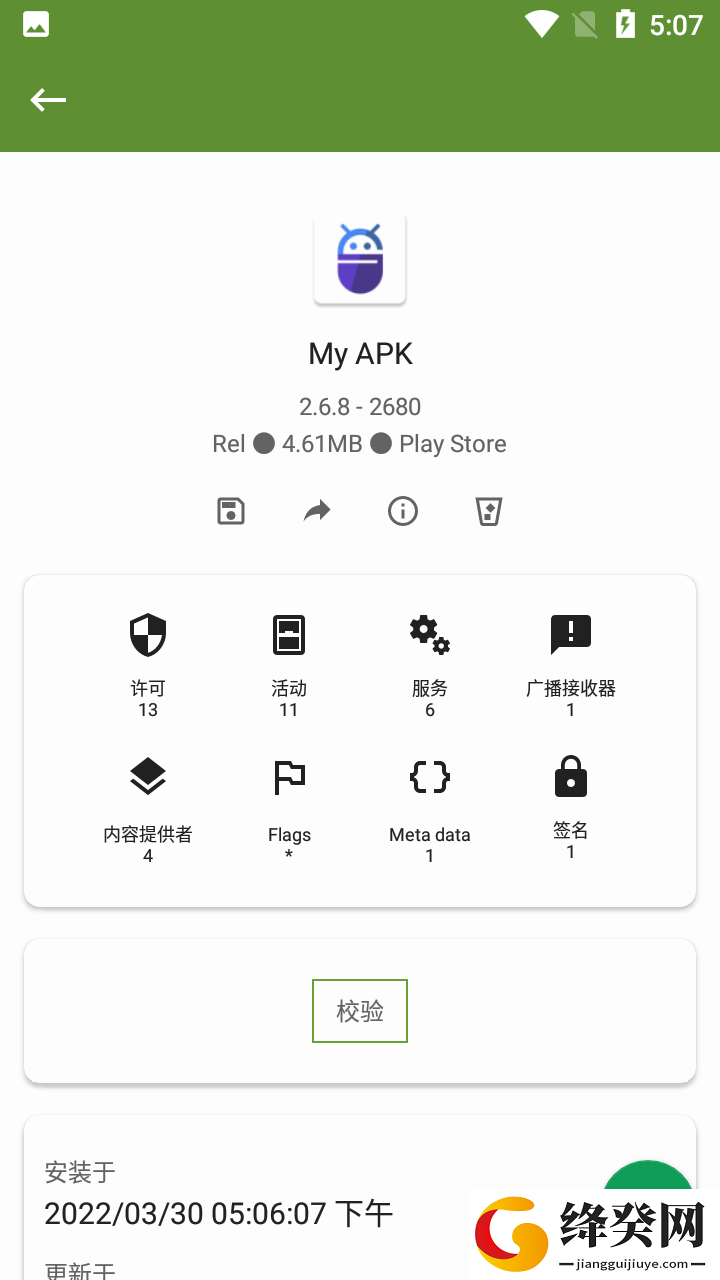
Task: View the signature details (签名)
Action: 571,808
